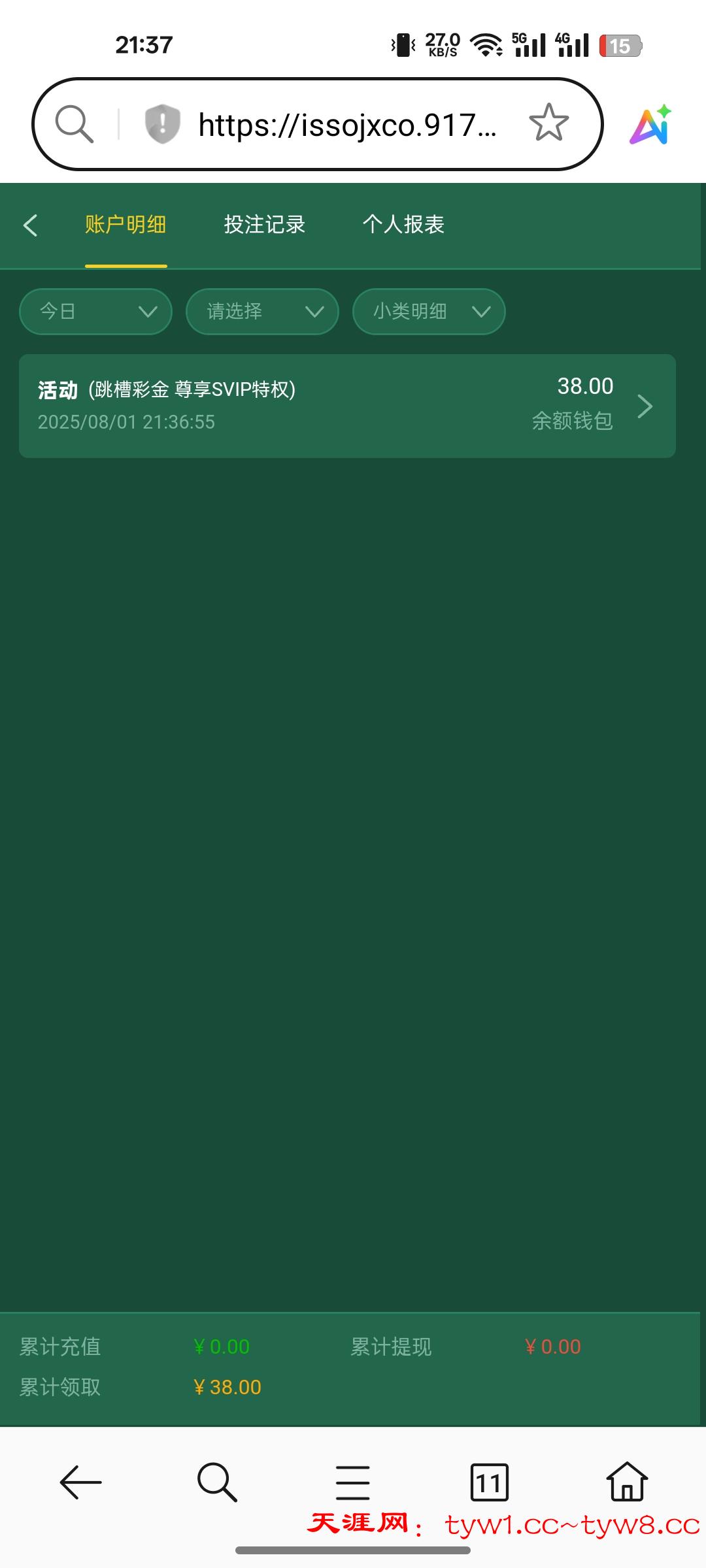This screenshot has width=706, height=1568.
Task: Bookmark this page with the star icon
Action: 548,123
